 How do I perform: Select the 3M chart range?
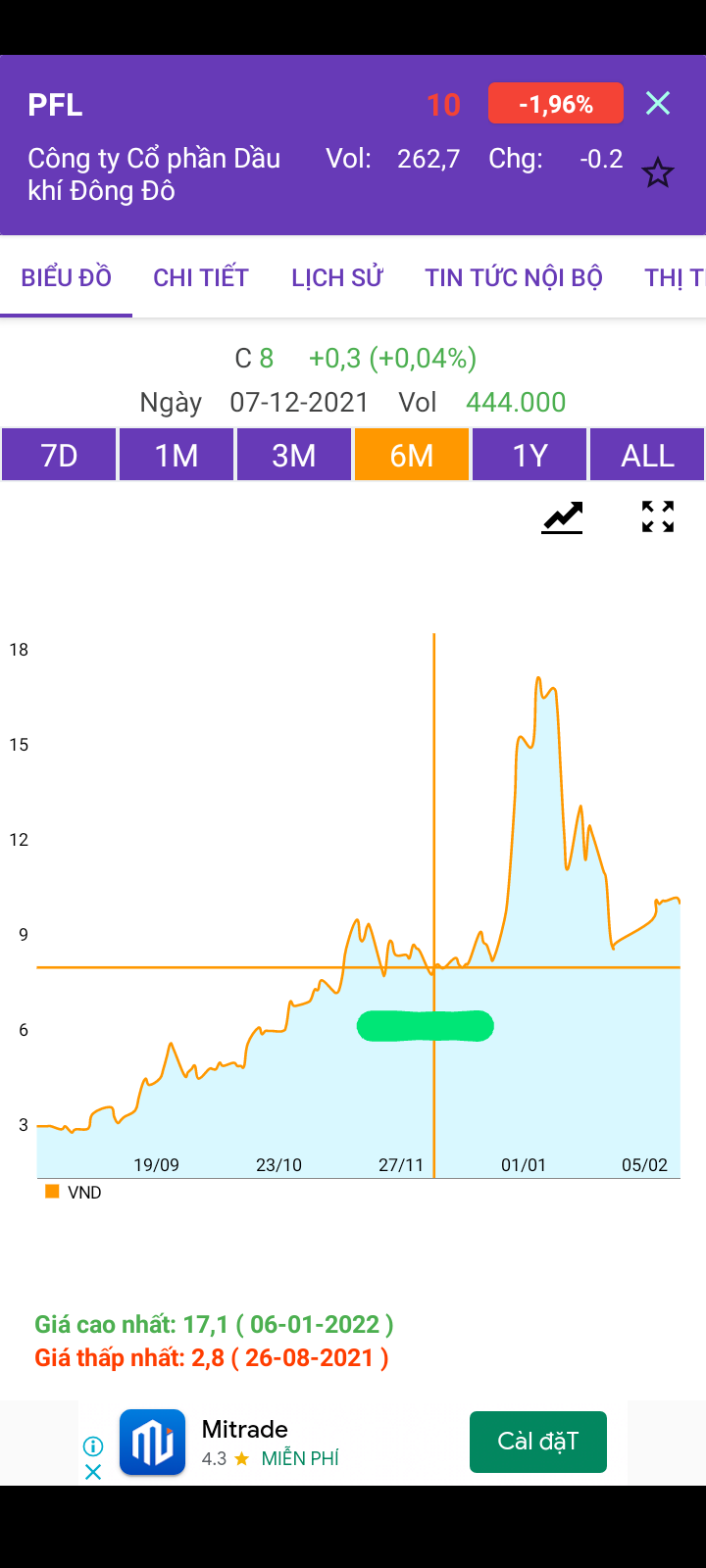294,455
